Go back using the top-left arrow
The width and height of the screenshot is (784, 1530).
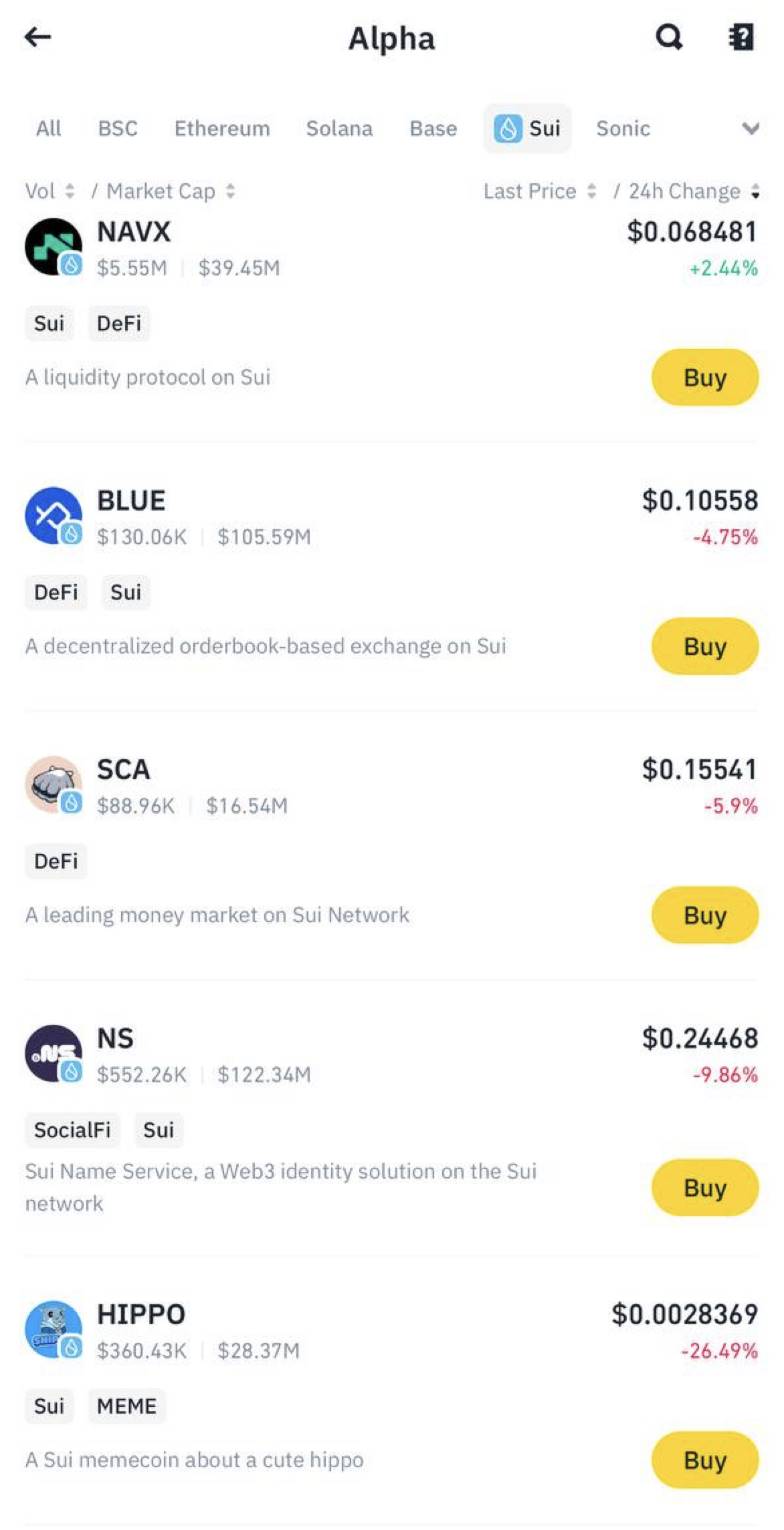(x=38, y=38)
